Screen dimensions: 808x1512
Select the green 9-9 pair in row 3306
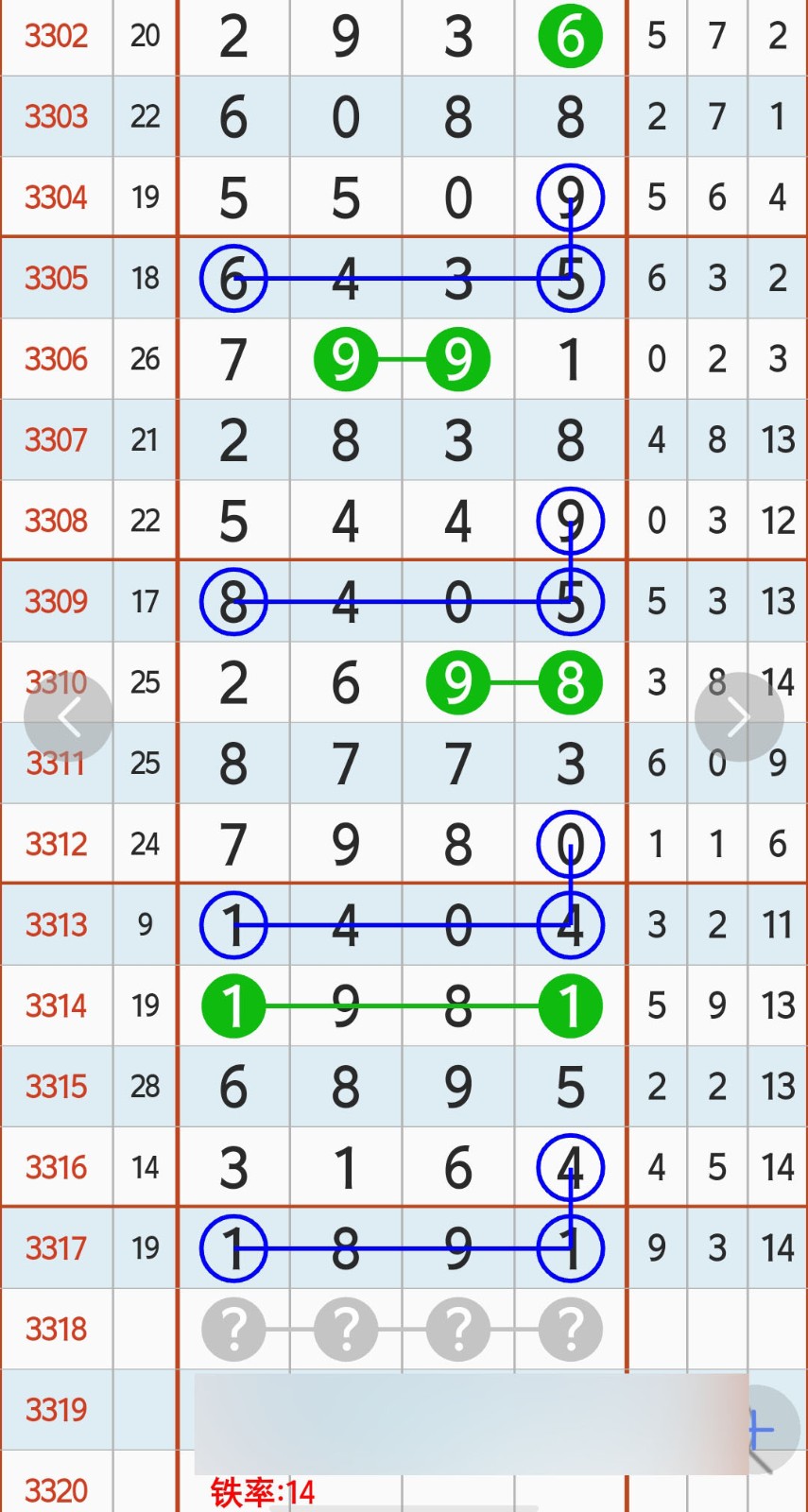[x=401, y=358]
